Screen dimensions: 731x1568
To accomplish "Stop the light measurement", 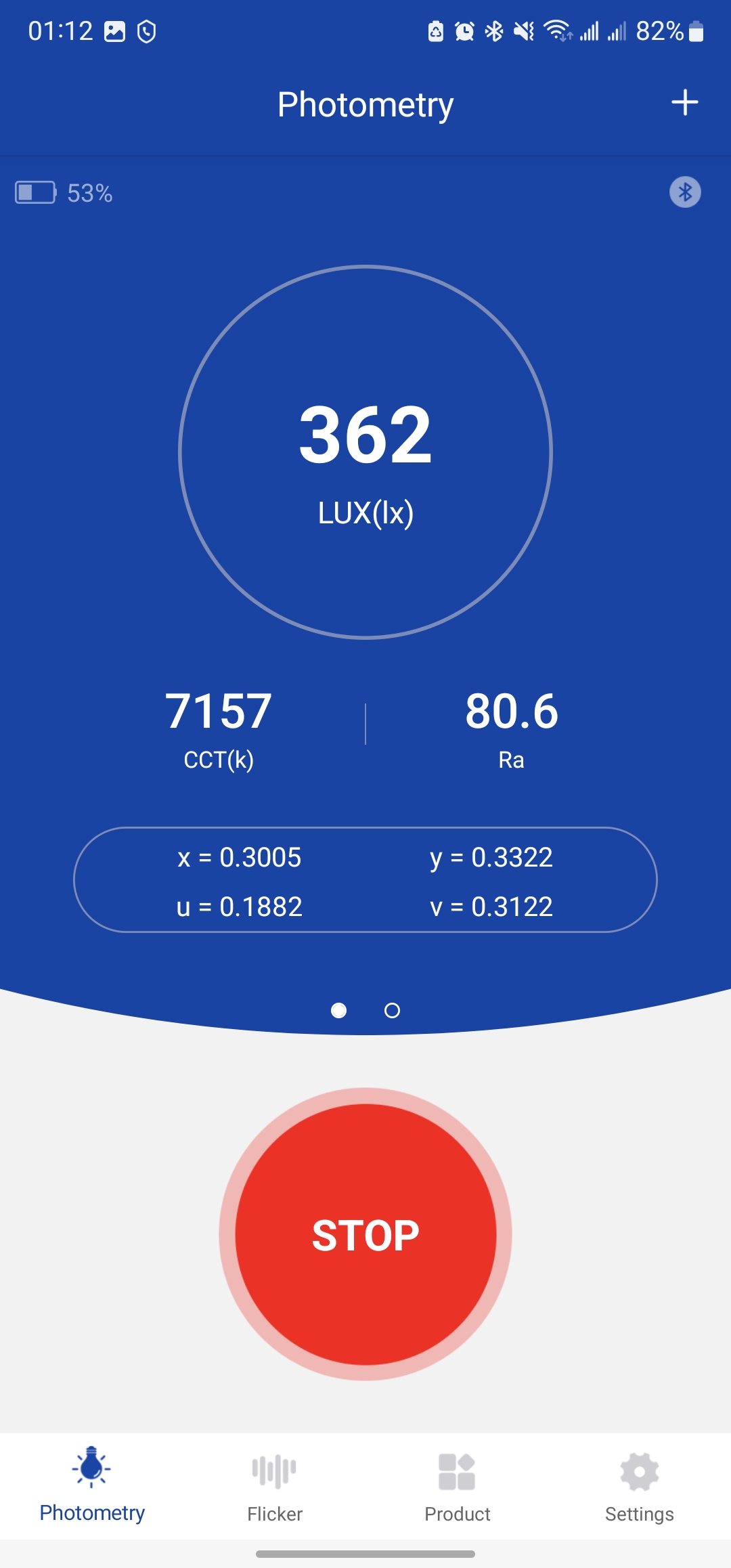I will 365,1234.
